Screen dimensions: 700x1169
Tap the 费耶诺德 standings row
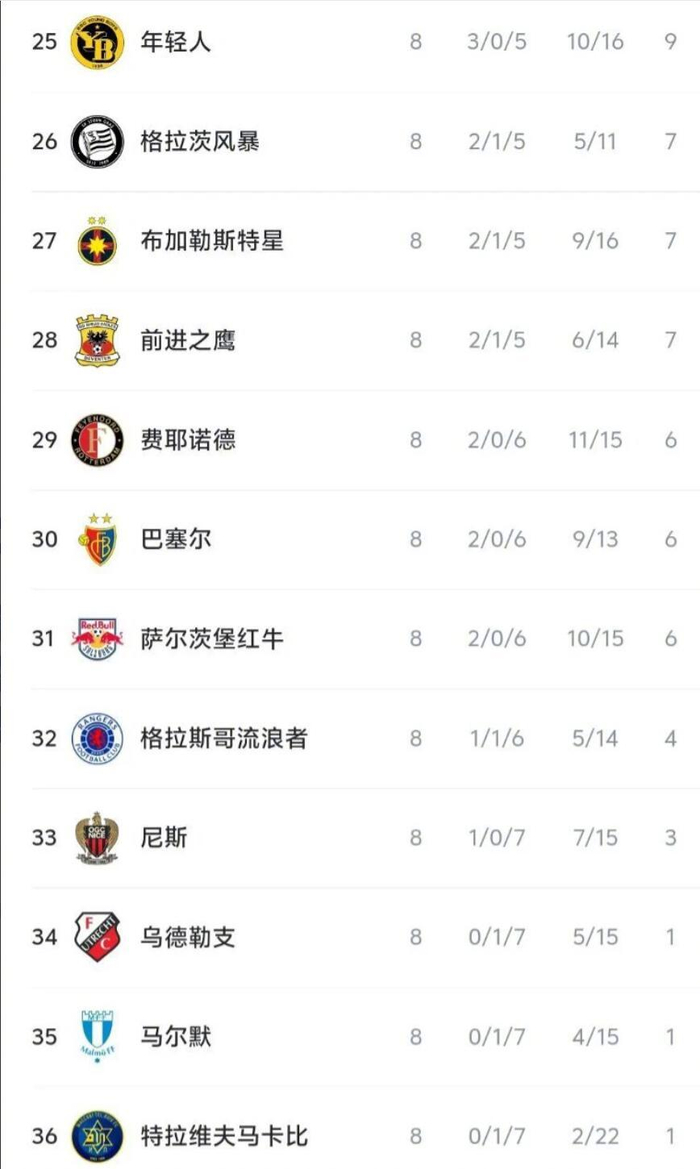(188, 440)
